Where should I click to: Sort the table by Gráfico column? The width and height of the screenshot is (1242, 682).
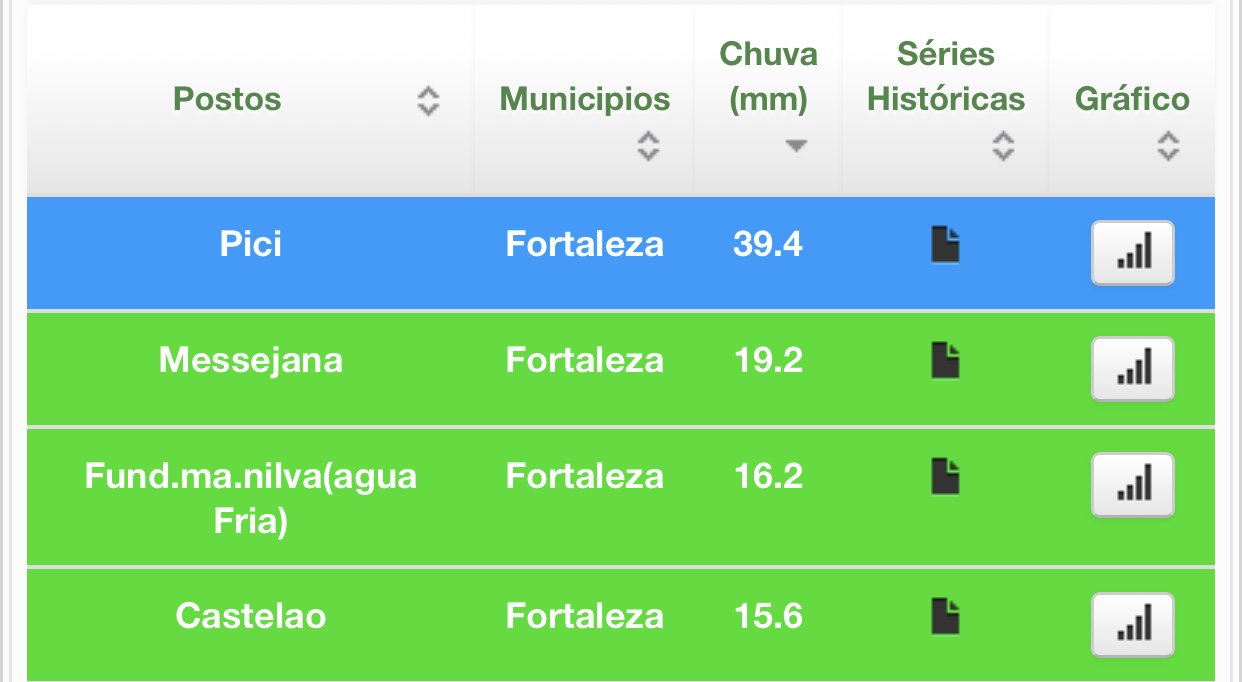click(x=1167, y=147)
